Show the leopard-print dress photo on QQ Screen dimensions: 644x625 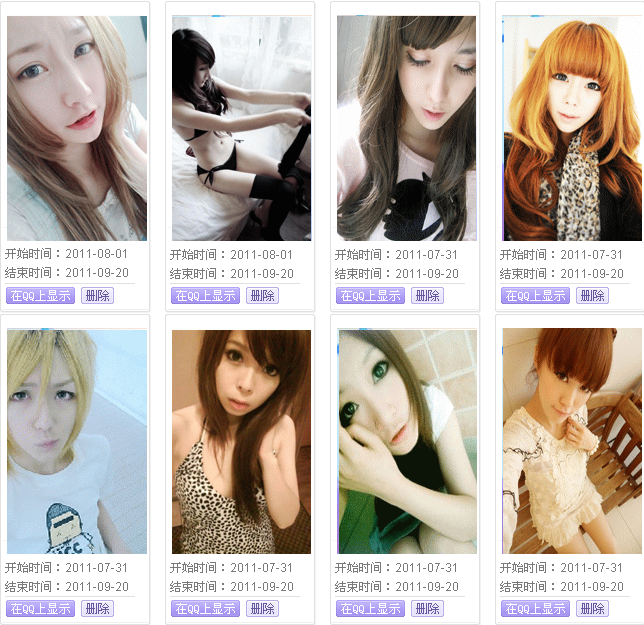(x=205, y=608)
